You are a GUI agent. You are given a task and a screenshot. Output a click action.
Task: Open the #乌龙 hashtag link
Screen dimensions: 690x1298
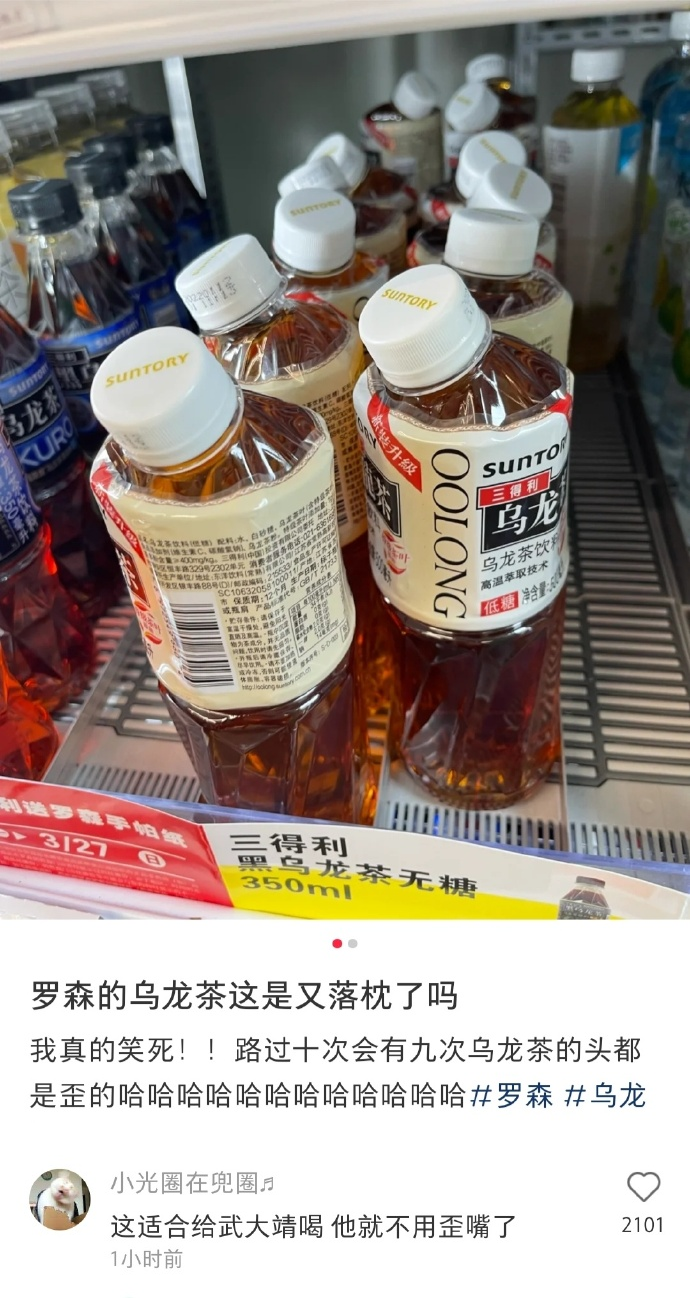[605, 1095]
